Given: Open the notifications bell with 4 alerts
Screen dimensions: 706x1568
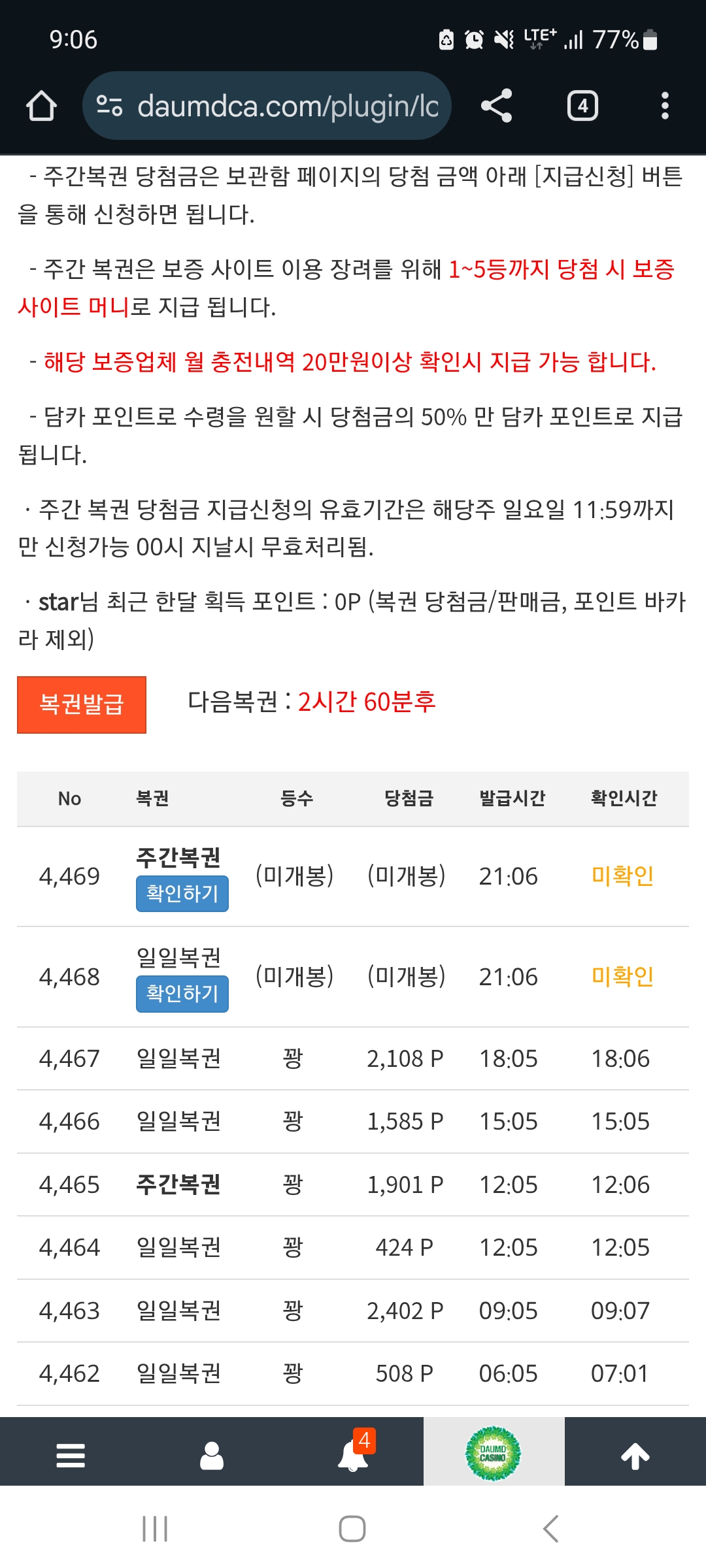Looking at the screenshot, I should click(354, 1453).
